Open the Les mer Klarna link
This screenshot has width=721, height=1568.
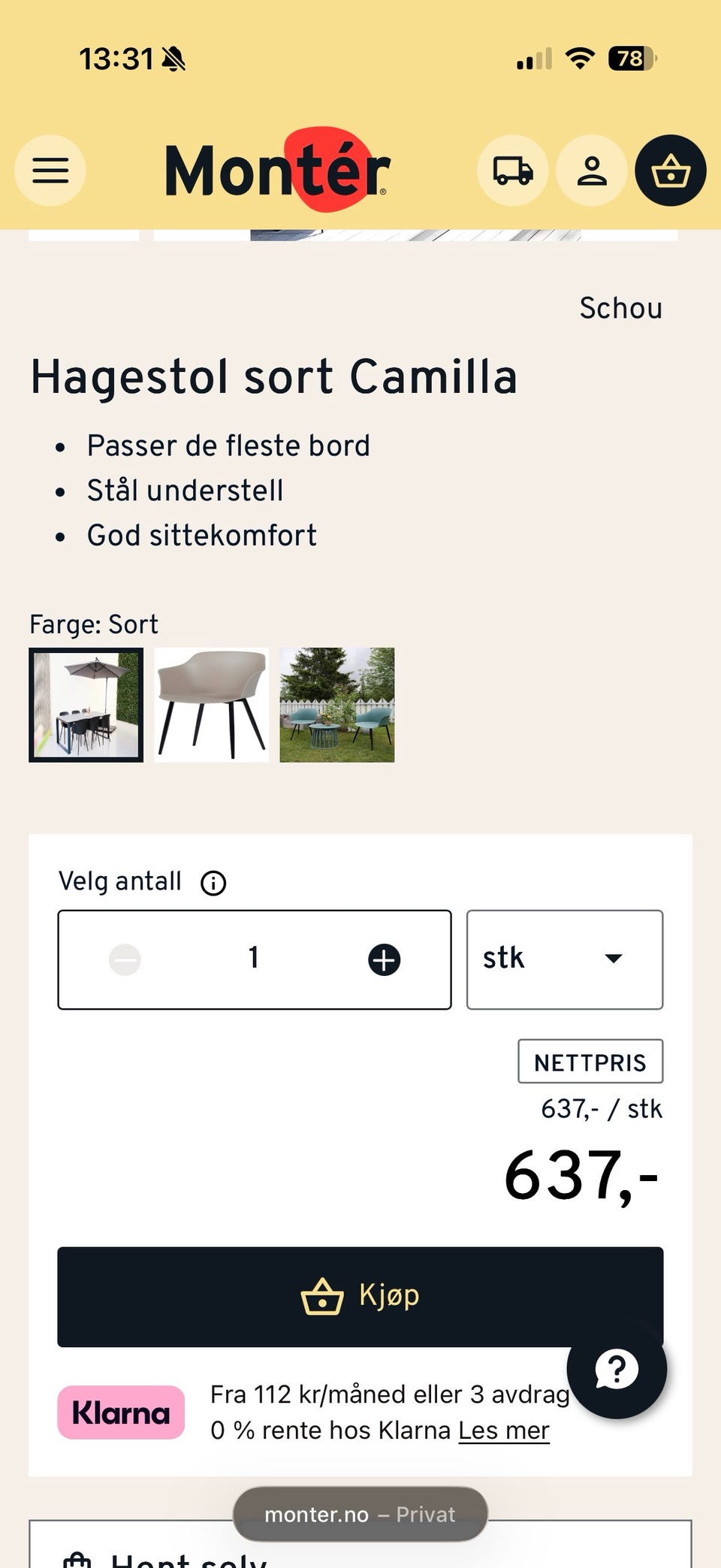(505, 1431)
